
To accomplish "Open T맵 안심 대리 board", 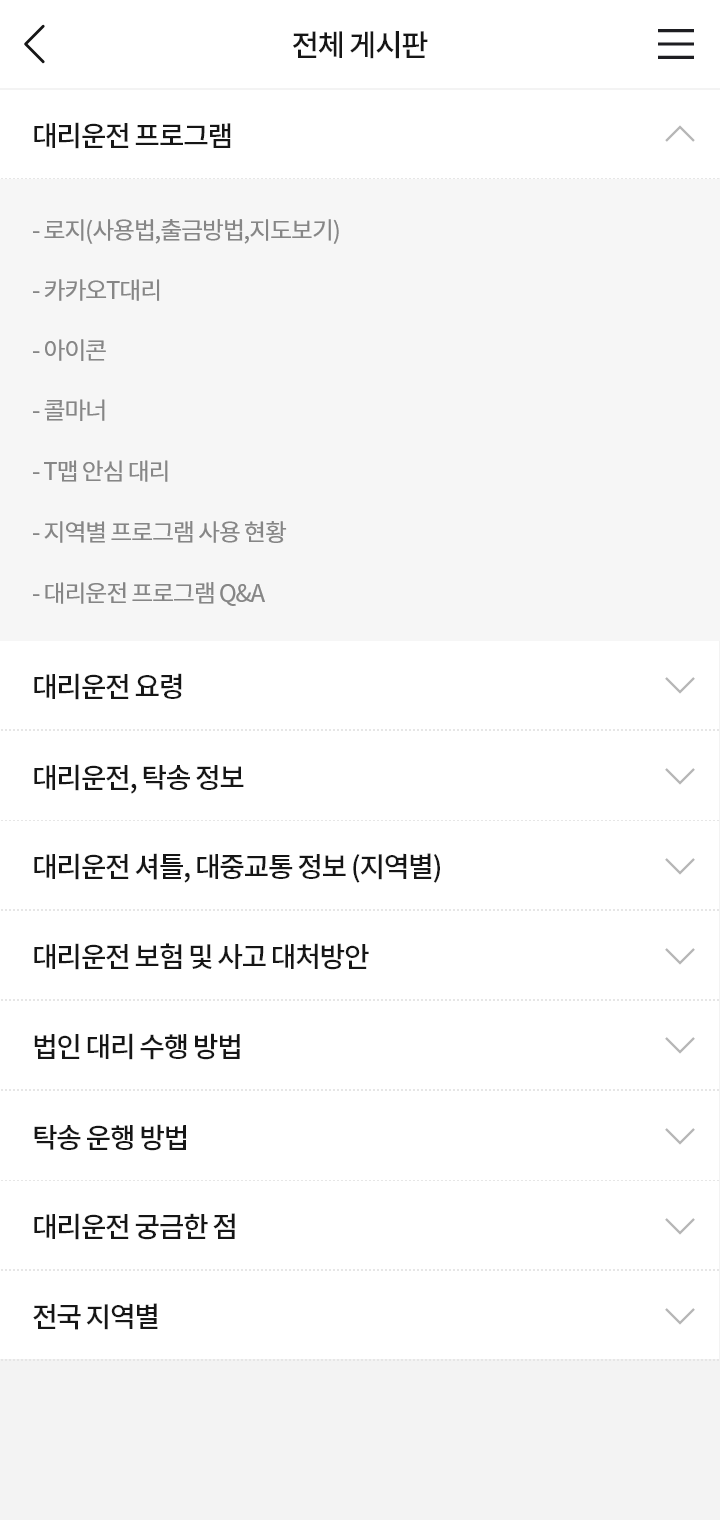I will pyautogui.click(x=101, y=471).
